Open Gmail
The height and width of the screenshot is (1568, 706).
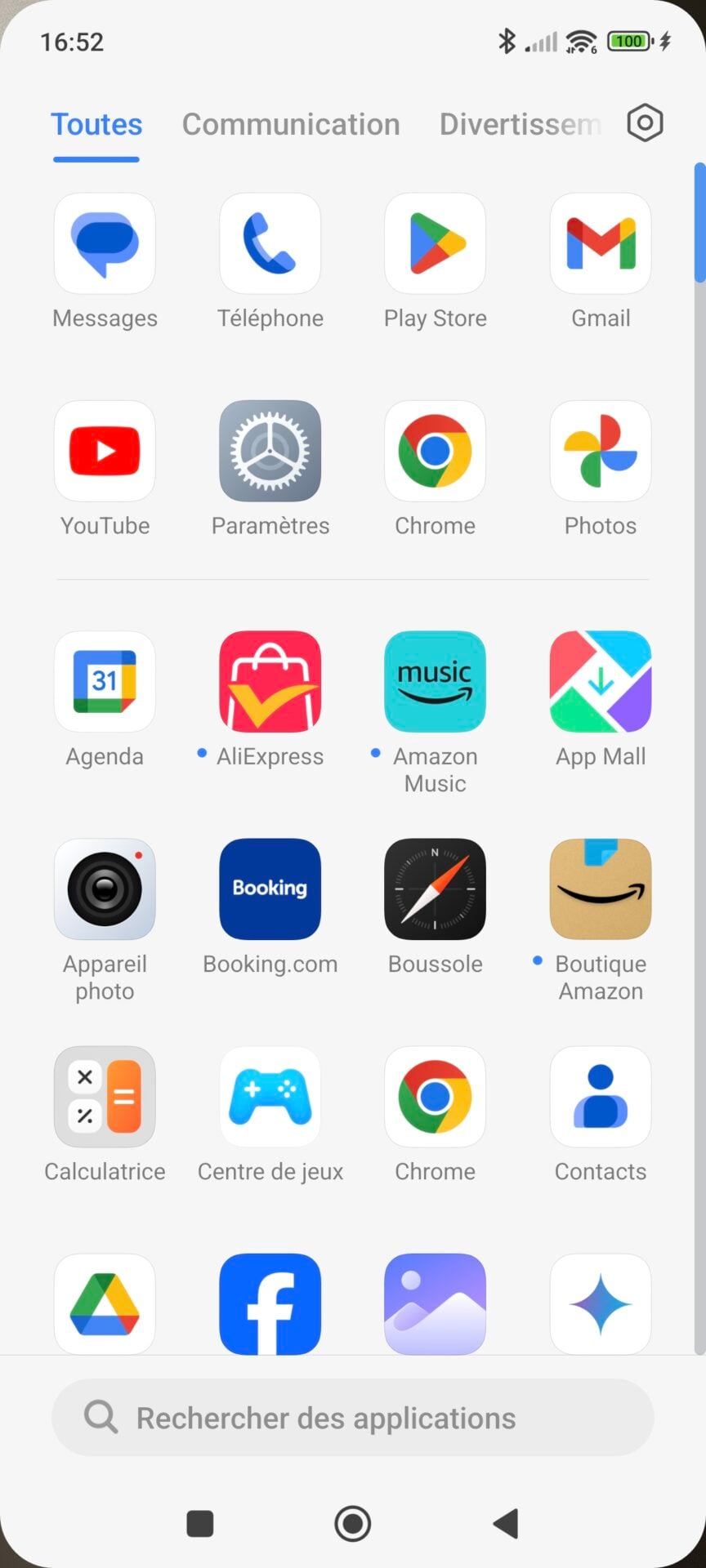pyautogui.click(x=601, y=244)
